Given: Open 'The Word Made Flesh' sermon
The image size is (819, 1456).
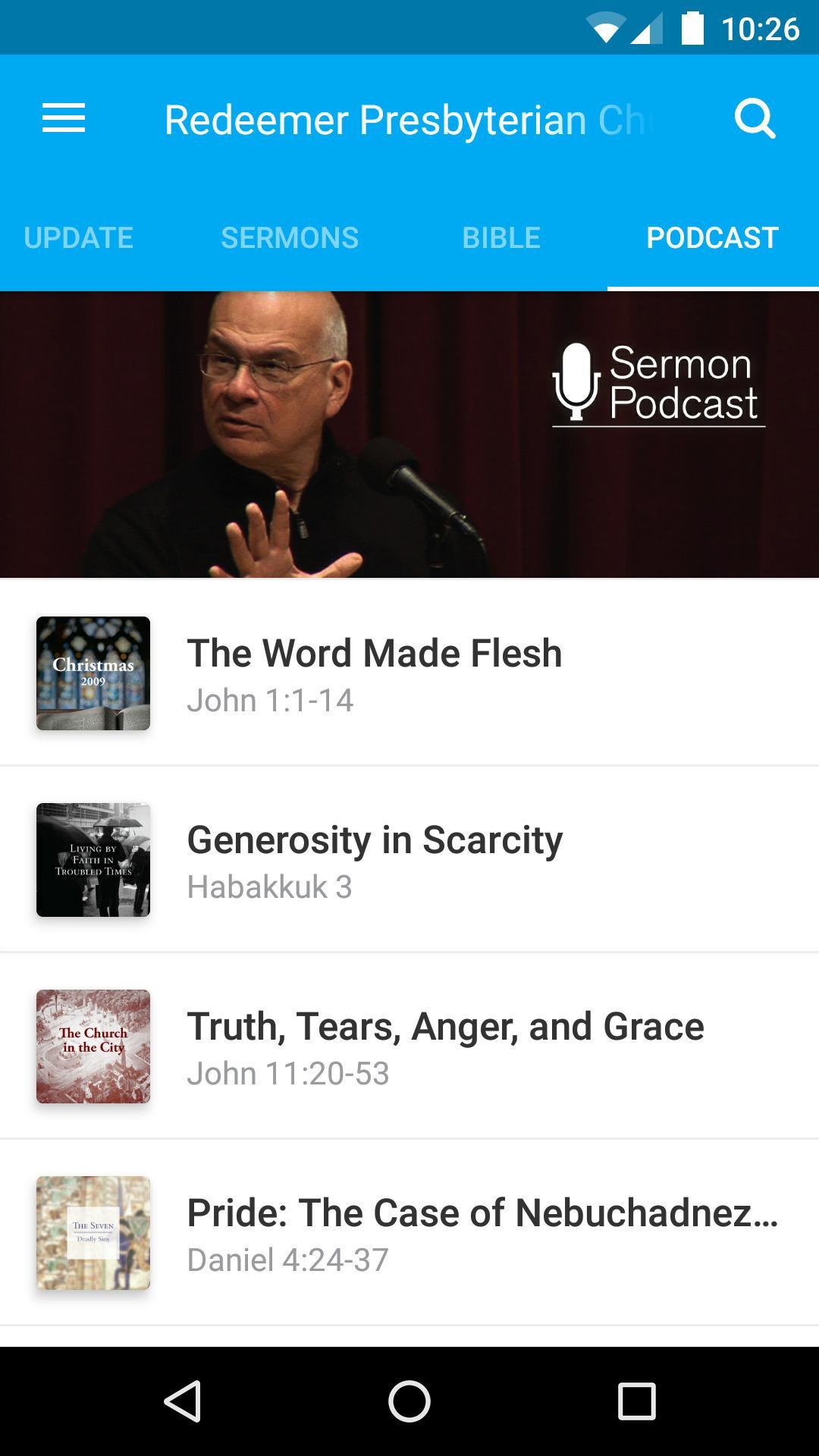Looking at the screenshot, I should [409, 674].
